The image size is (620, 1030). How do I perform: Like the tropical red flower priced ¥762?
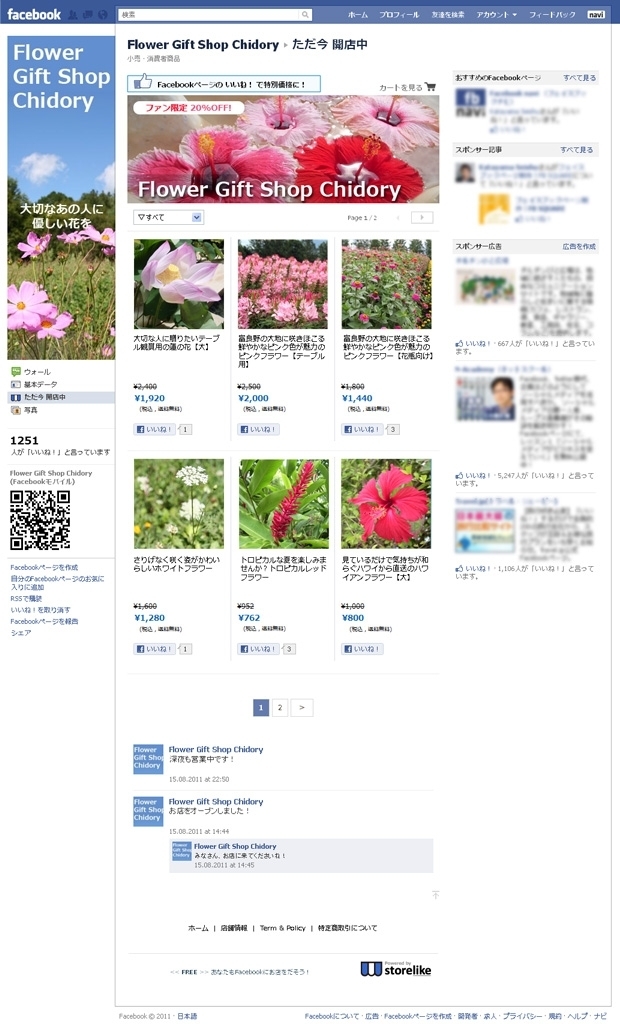click(258, 649)
